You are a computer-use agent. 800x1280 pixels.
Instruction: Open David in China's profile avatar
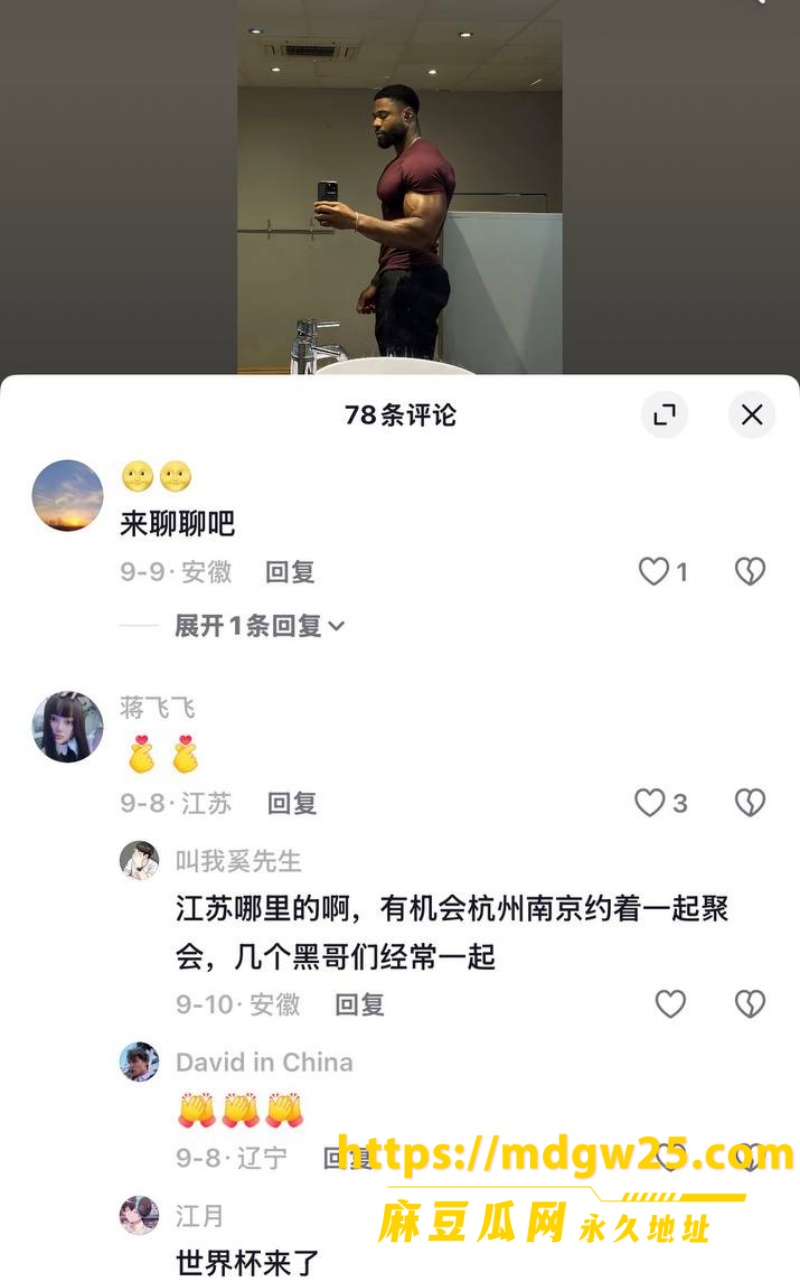(140, 1062)
